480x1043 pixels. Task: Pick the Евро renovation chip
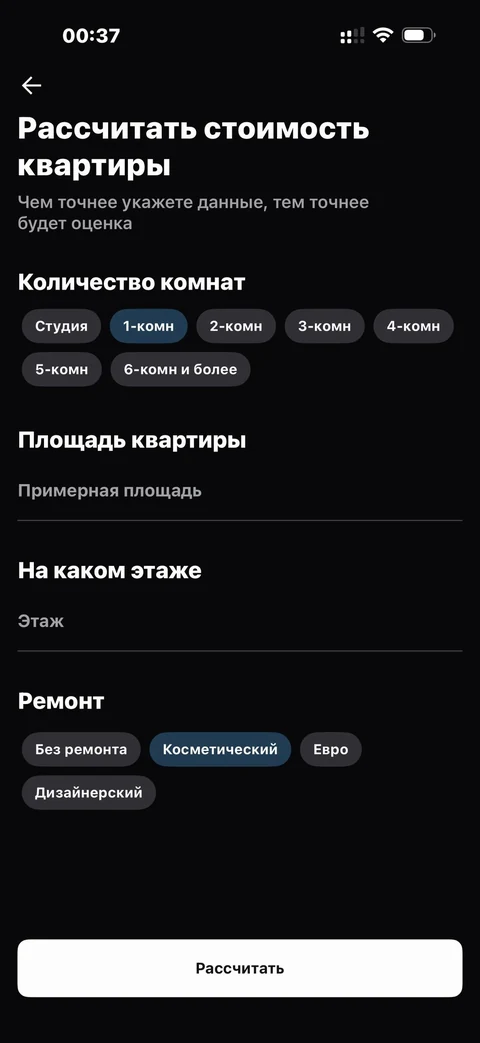point(331,750)
